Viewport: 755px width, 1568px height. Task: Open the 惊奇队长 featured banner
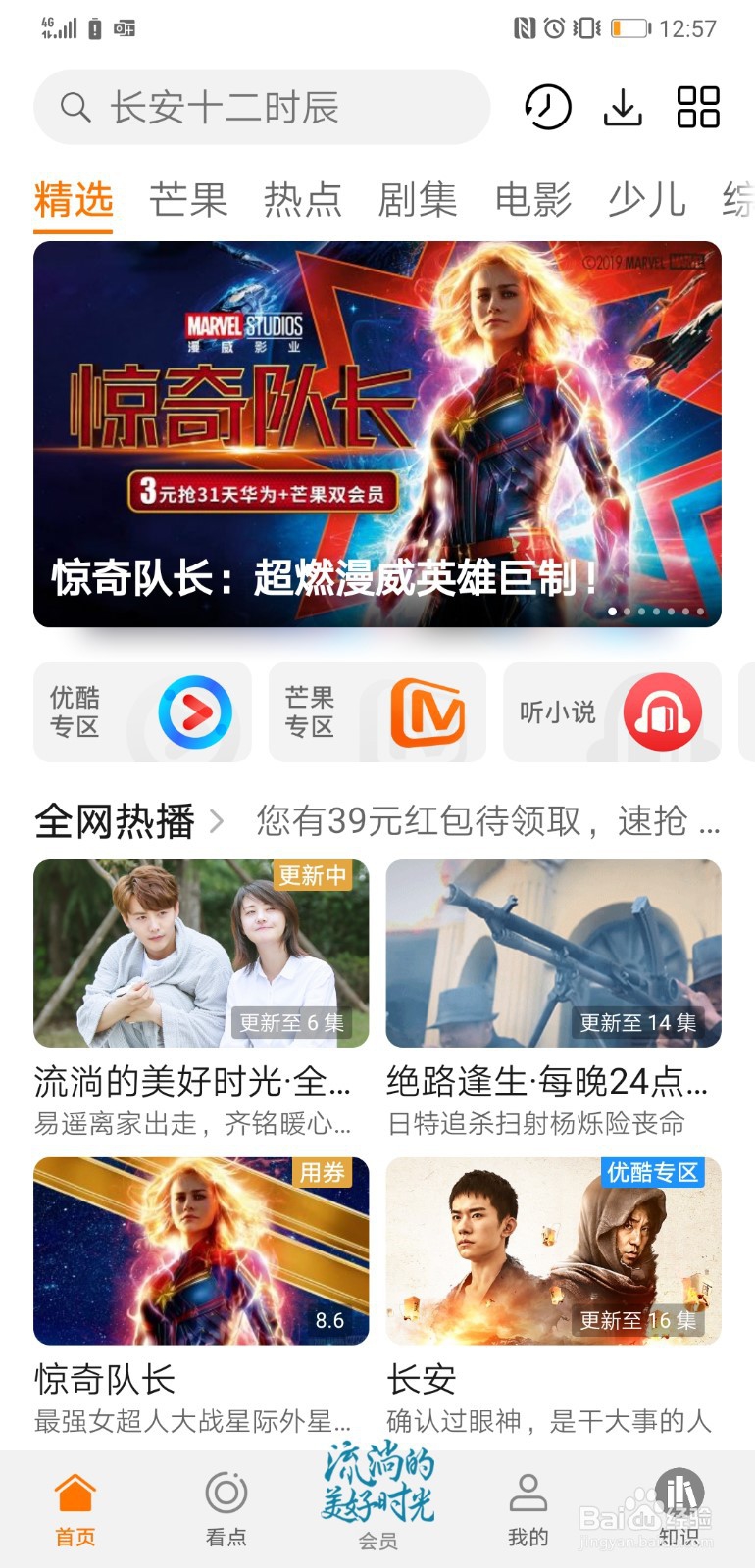pos(377,434)
